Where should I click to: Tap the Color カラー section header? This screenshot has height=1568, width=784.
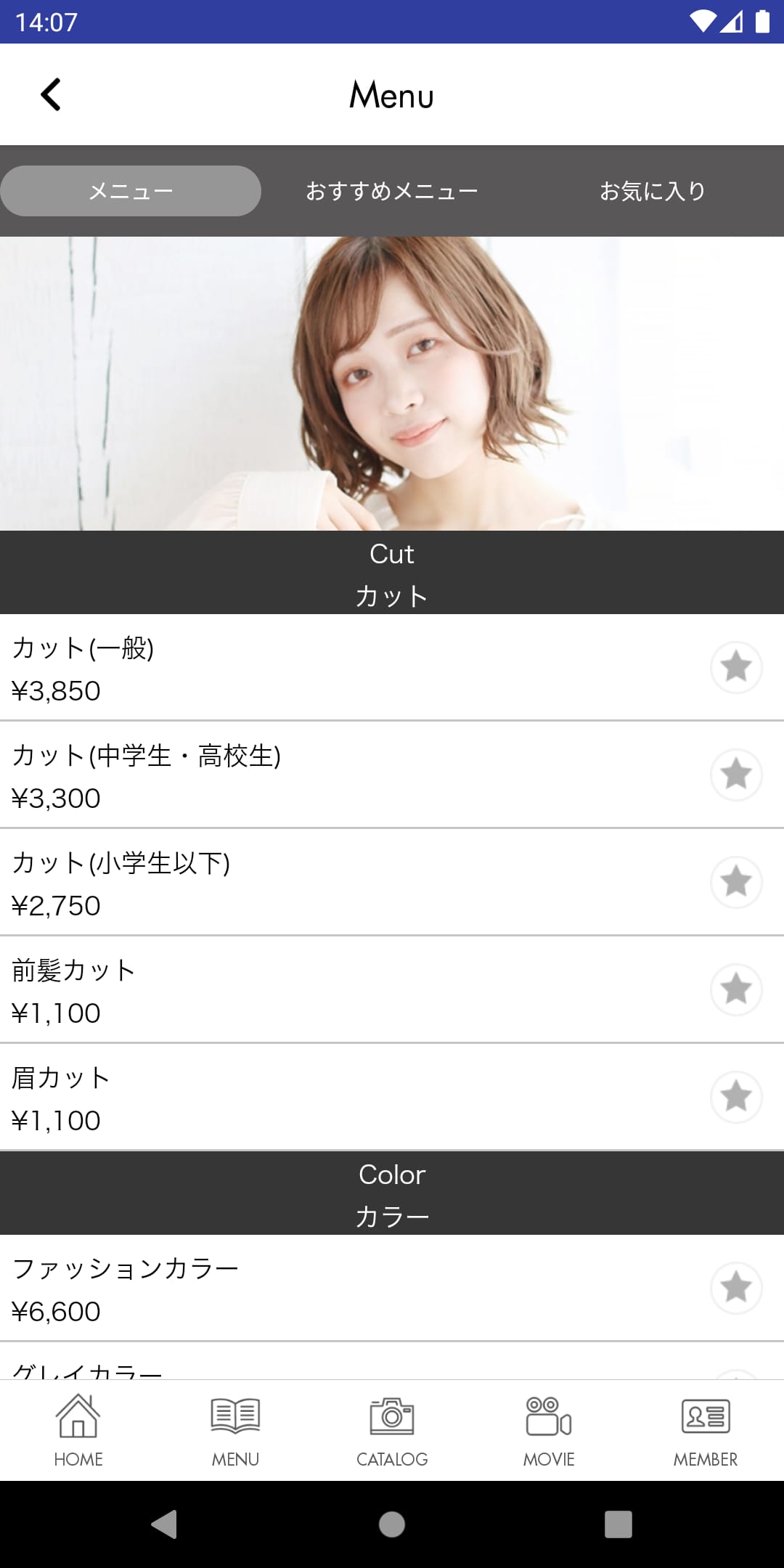392,1193
